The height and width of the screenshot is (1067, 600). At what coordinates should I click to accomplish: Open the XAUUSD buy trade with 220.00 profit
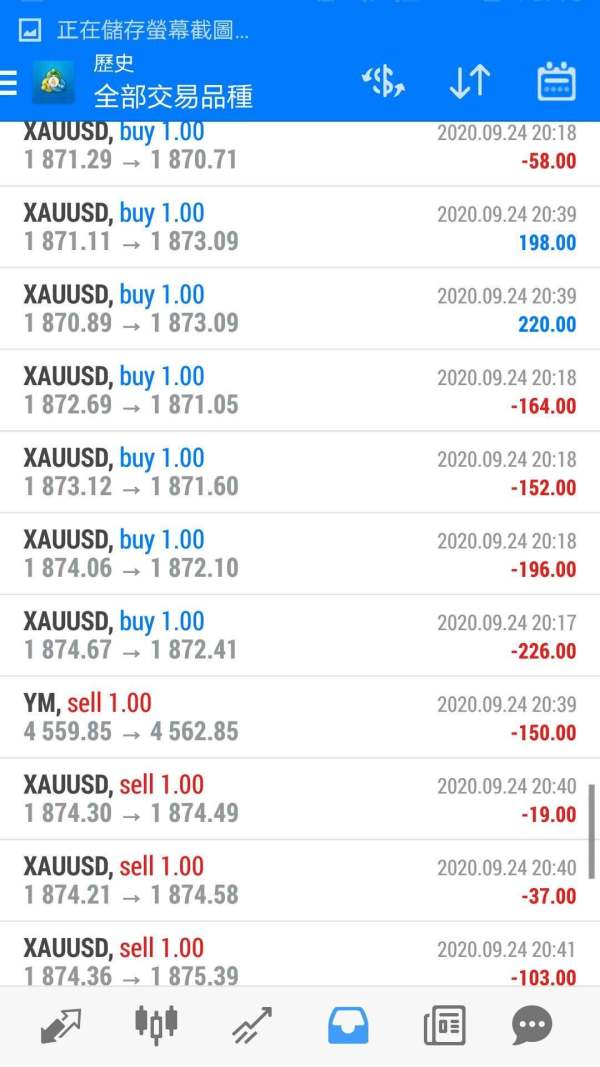300,309
